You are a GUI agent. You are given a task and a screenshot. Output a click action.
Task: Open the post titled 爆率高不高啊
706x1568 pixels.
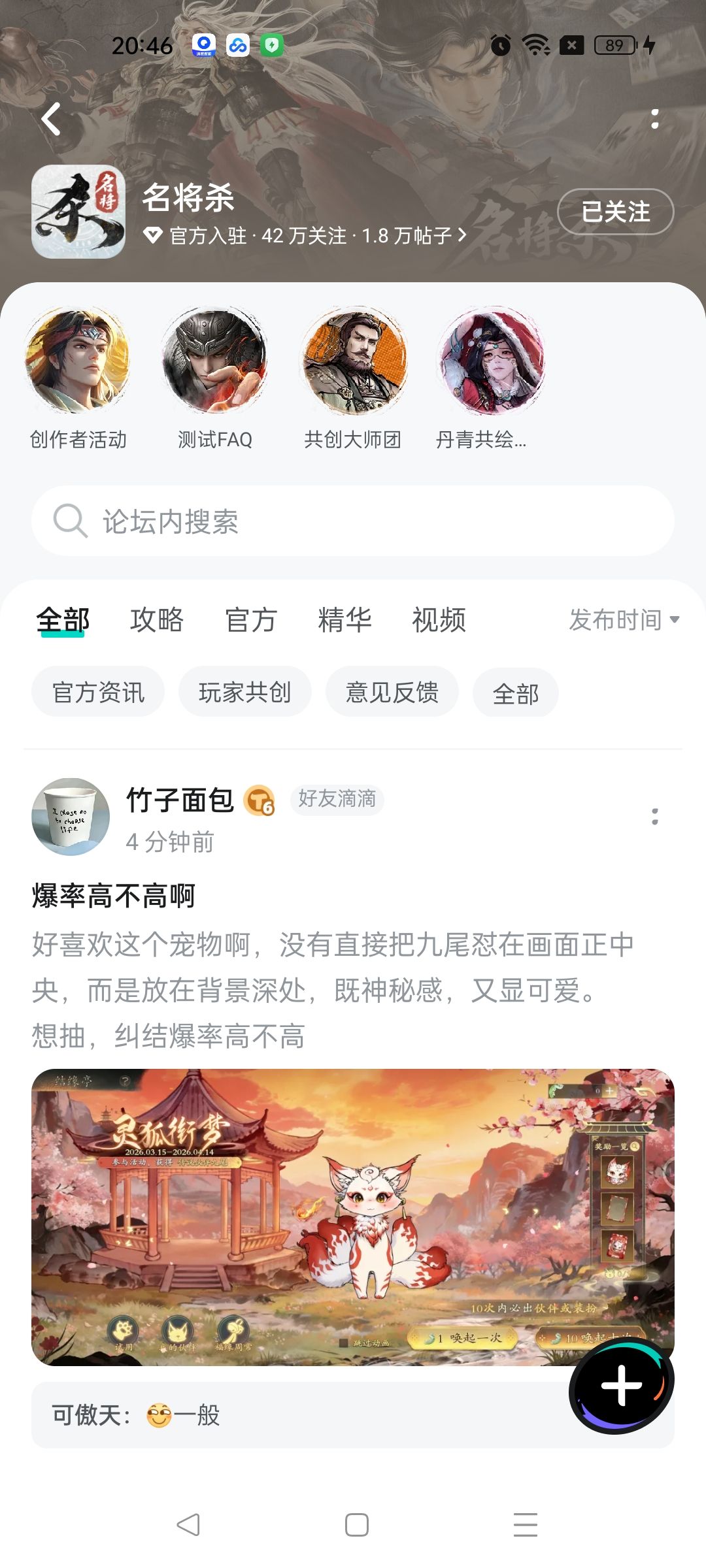[x=114, y=896]
